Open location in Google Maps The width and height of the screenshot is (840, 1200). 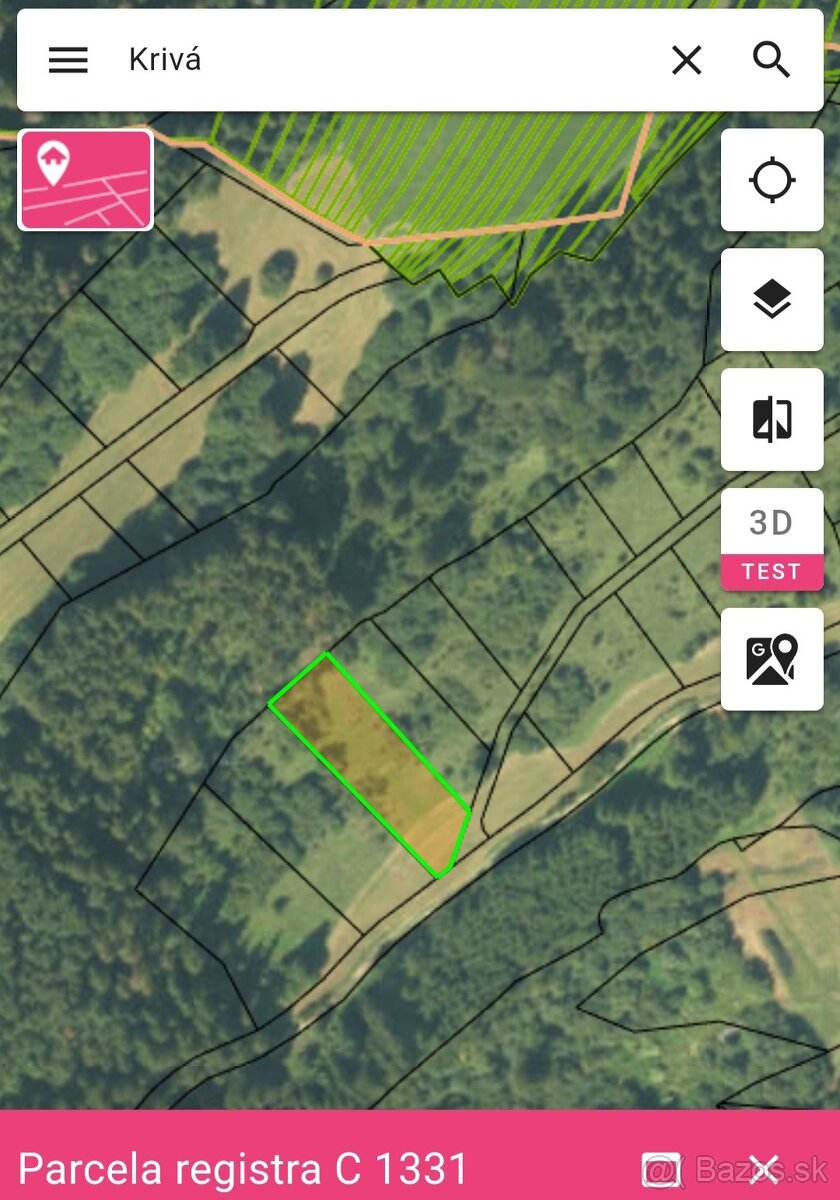pos(772,659)
